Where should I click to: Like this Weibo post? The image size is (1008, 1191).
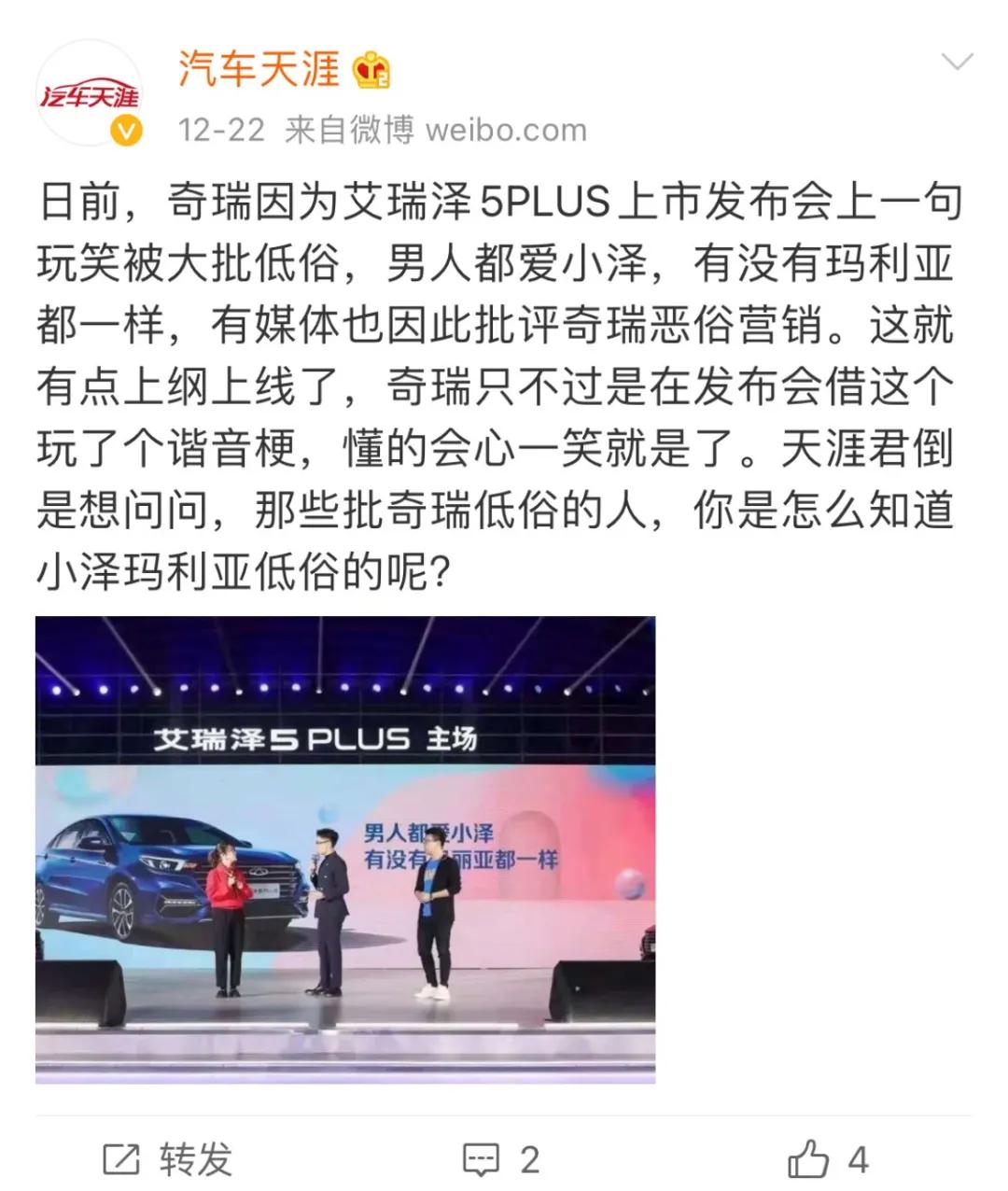click(828, 1159)
